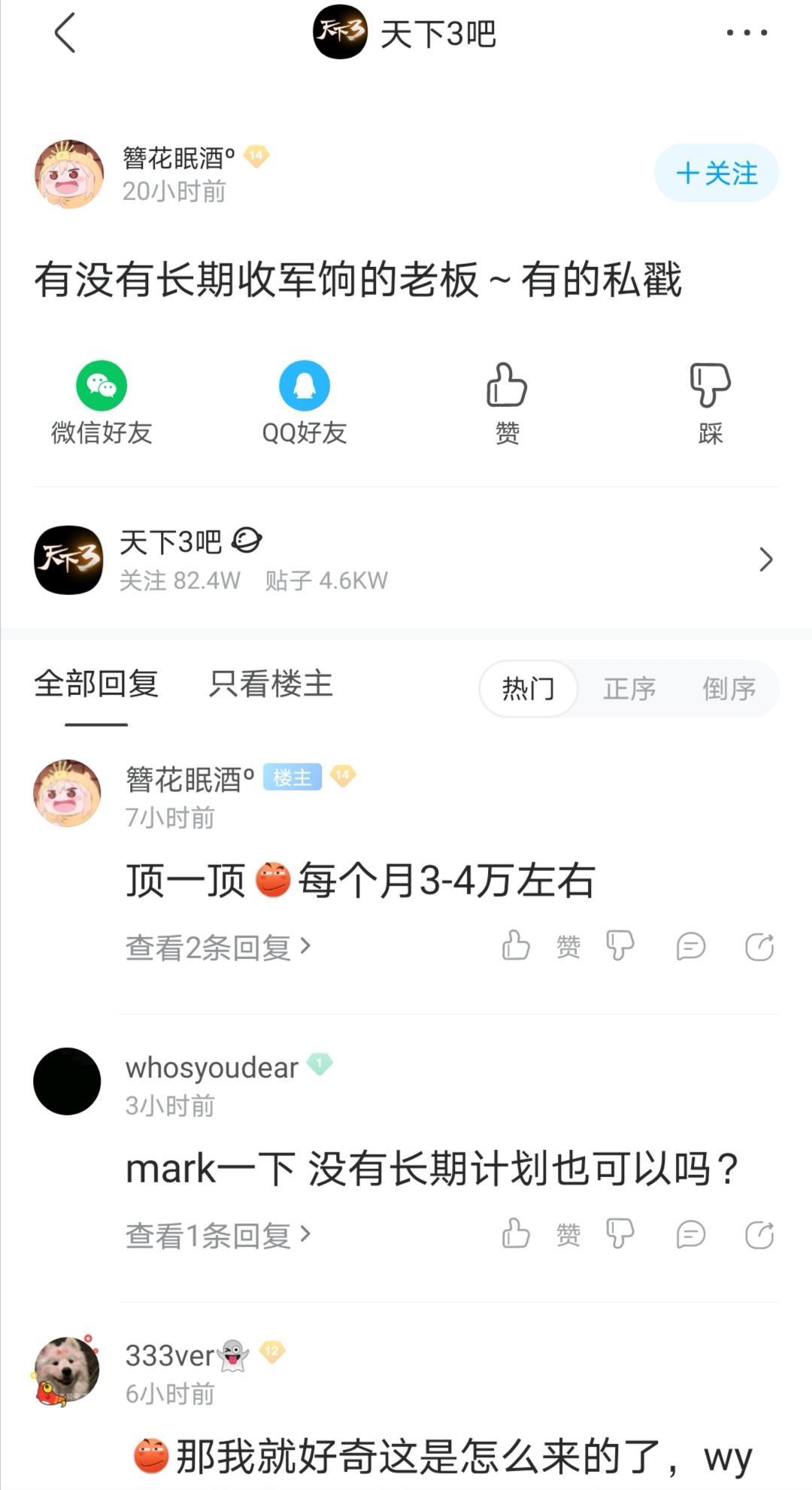812x1490 pixels.
Task: Sort replies by 倒序
Action: pos(729,689)
